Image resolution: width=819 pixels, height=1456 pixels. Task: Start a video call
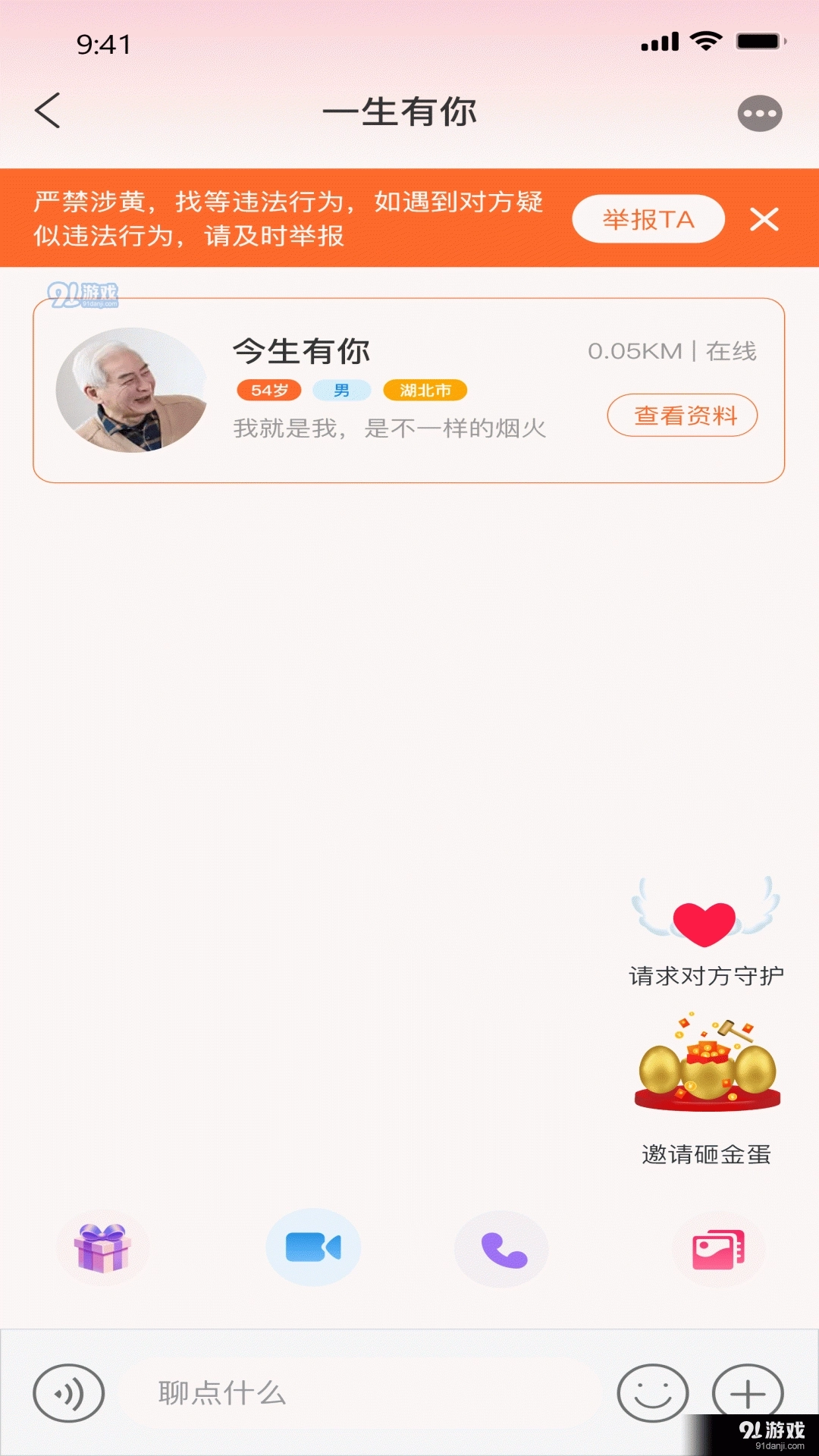point(312,1247)
